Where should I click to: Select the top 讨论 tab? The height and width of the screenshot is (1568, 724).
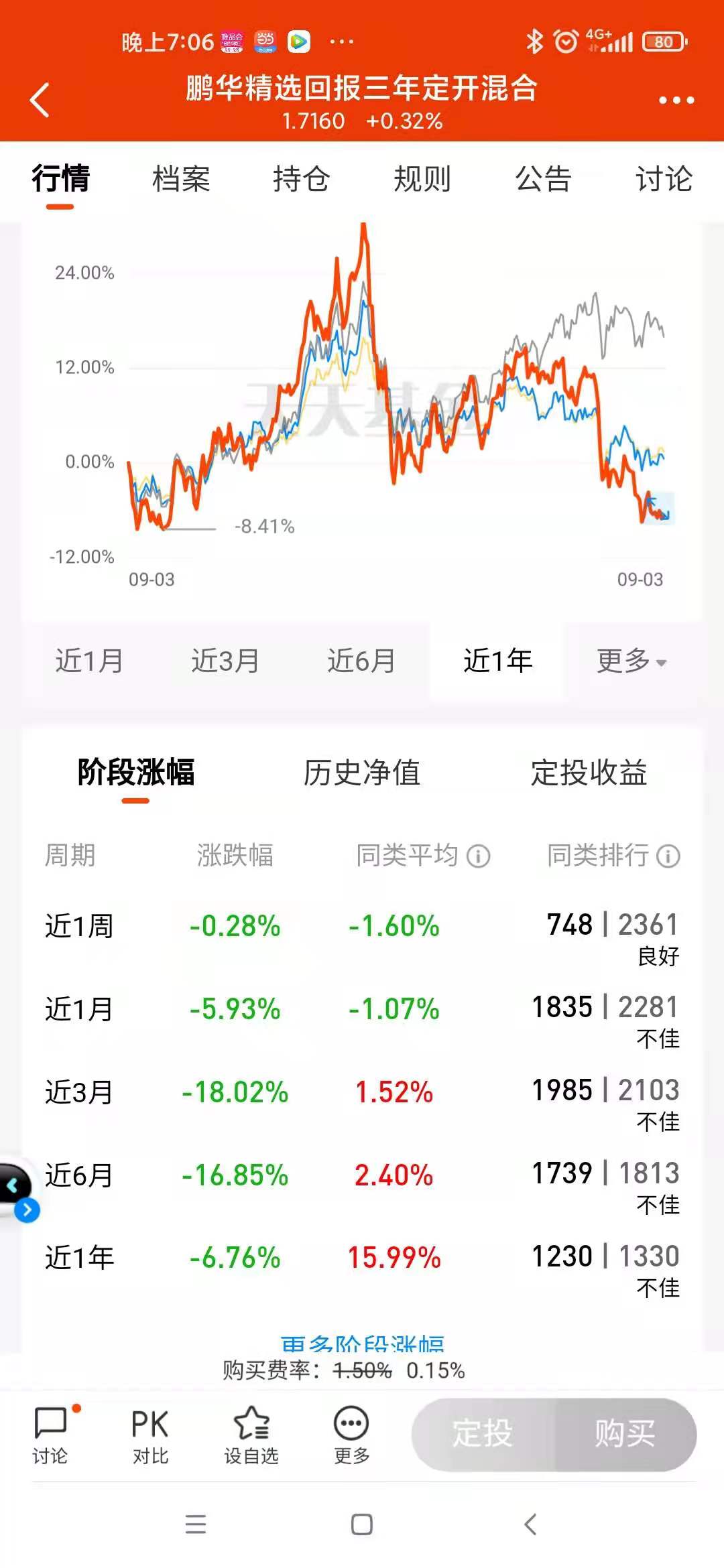(x=664, y=180)
